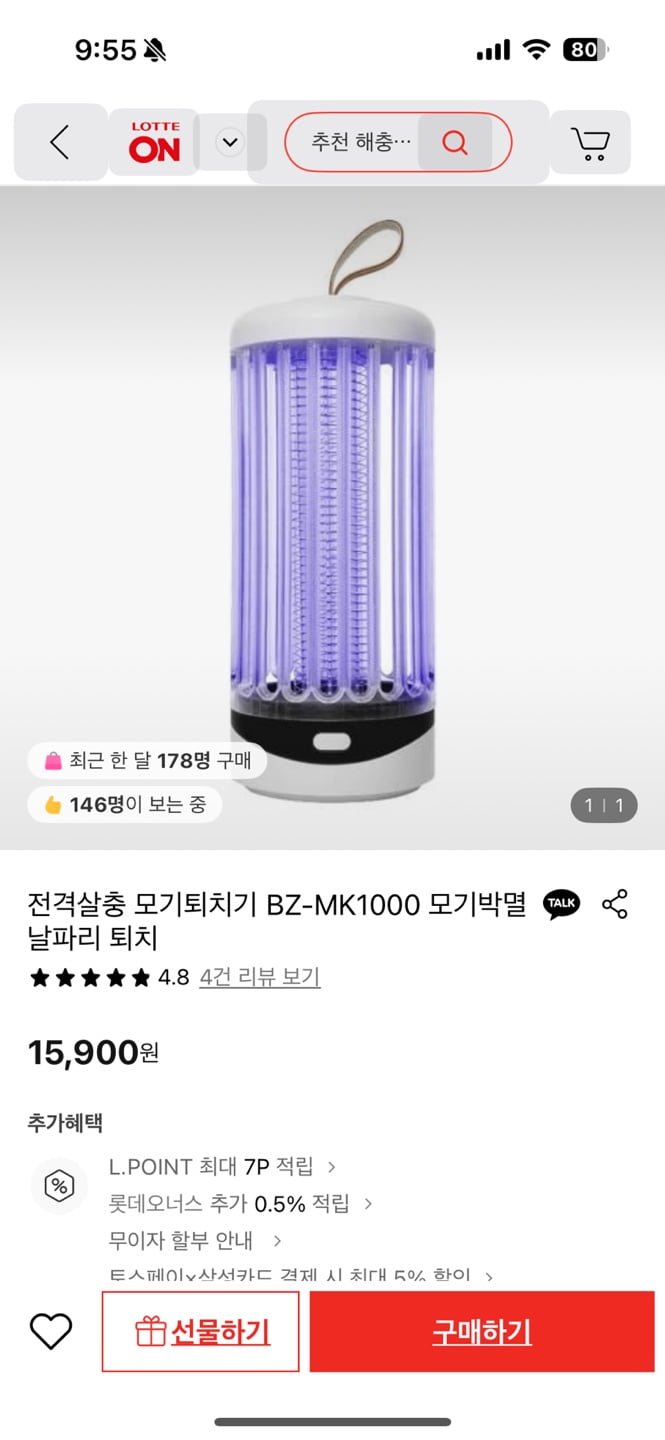Open the share options icon
Viewport: 665px width, 1440px height.
[x=615, y=904]
